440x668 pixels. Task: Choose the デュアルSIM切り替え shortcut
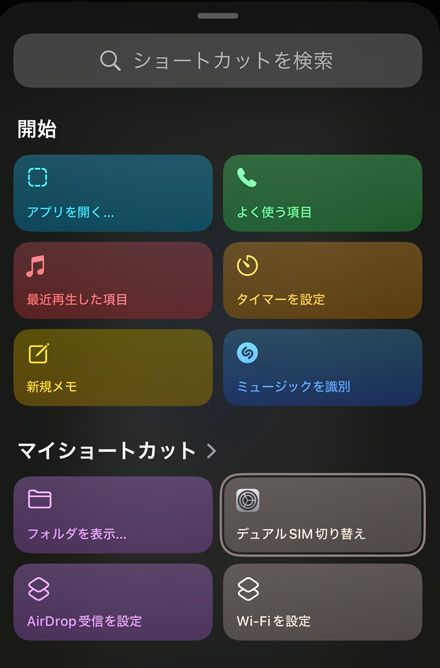pyautogui.click(x=322, y=515)
